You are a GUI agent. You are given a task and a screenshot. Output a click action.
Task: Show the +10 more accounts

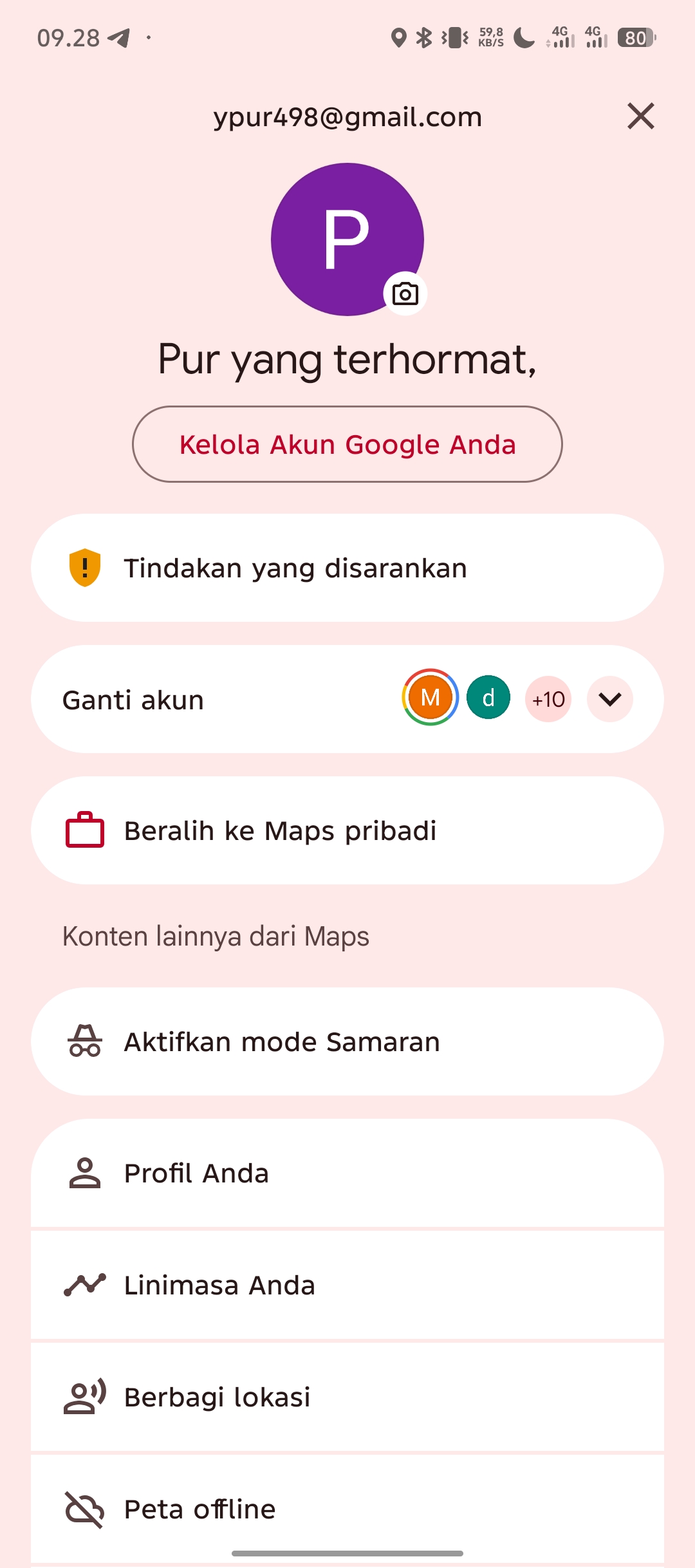pos(548,699)
